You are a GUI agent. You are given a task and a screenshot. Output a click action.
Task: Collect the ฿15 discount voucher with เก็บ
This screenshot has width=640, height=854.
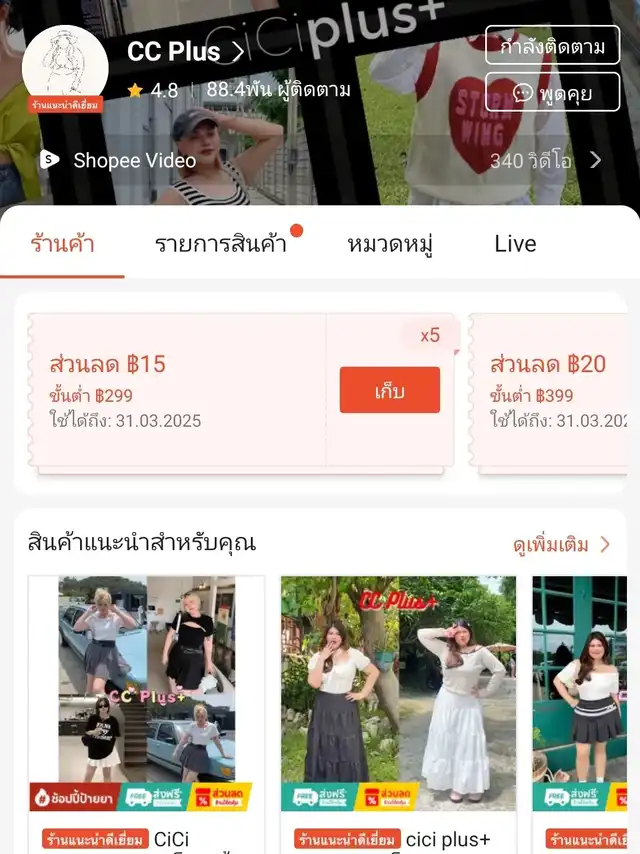point(389,390)
